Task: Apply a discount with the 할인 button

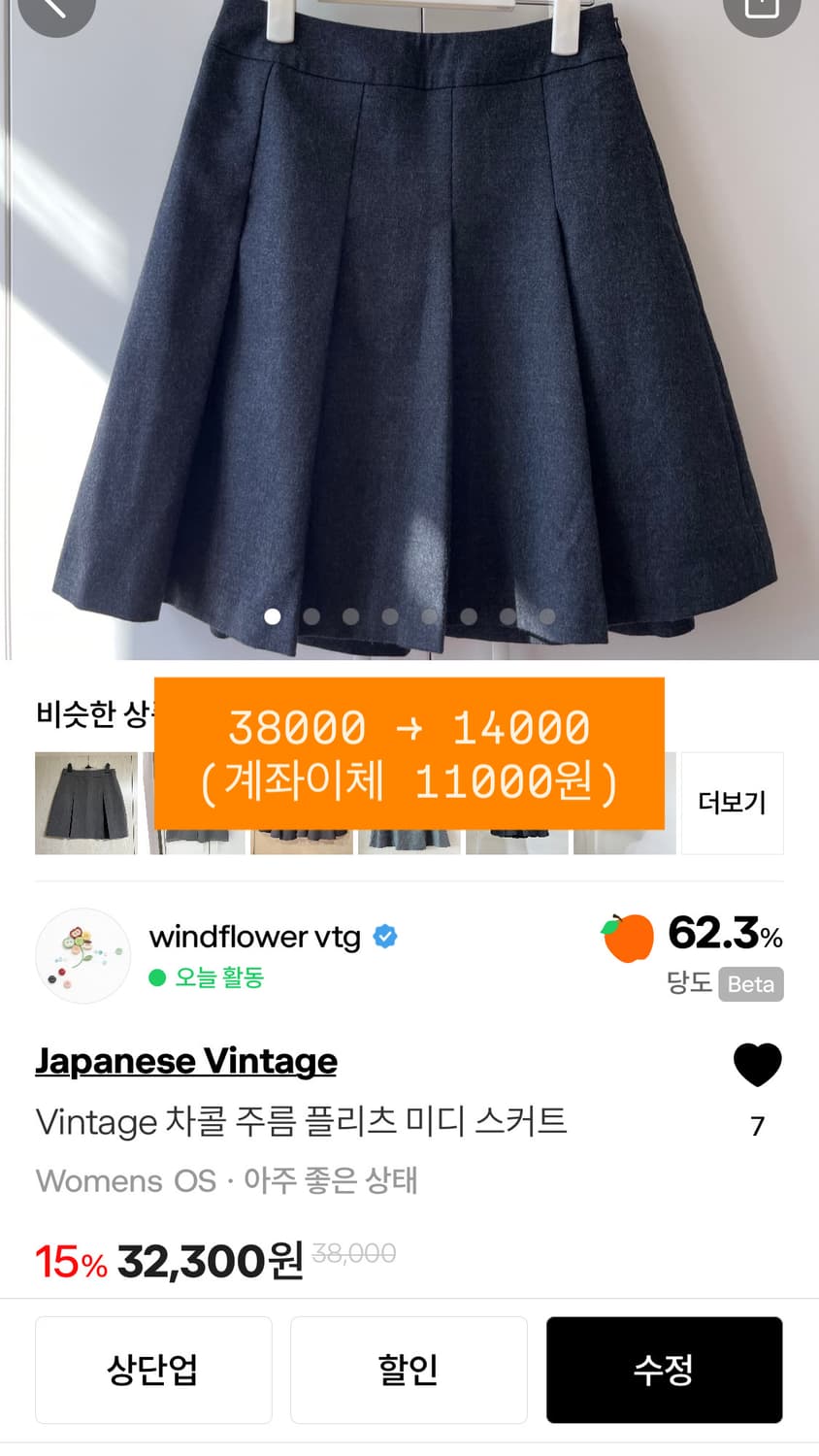Action: (409, 1370)
